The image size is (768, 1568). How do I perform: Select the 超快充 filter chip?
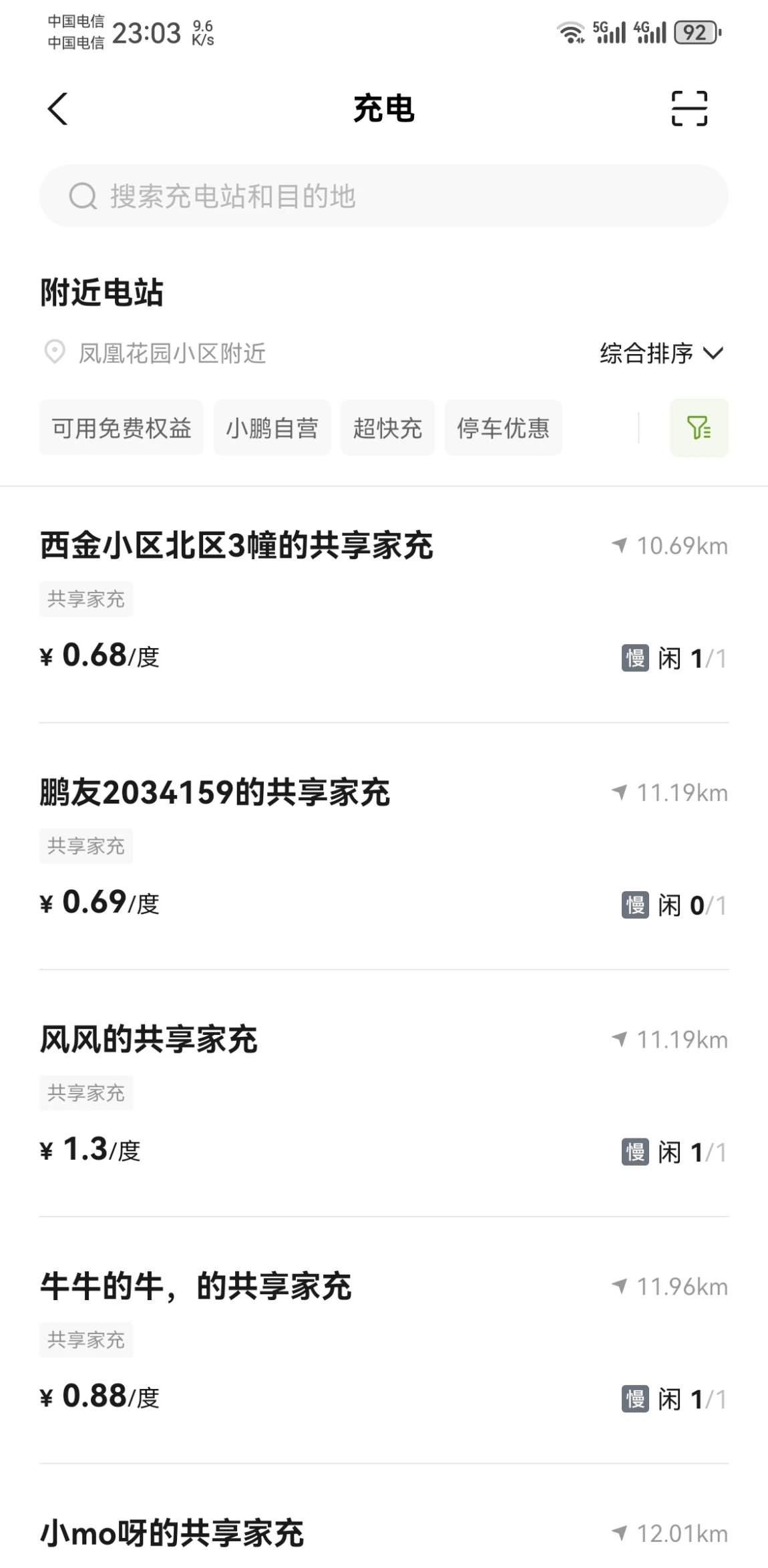click(x=387, y=428)
